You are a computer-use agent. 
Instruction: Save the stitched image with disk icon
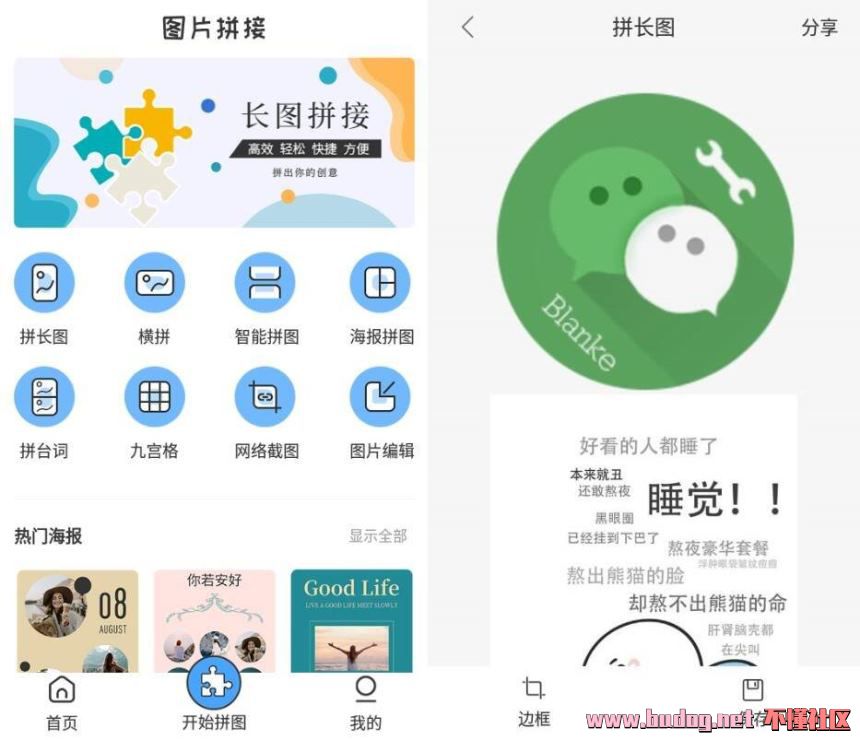(x=753, y=692)
